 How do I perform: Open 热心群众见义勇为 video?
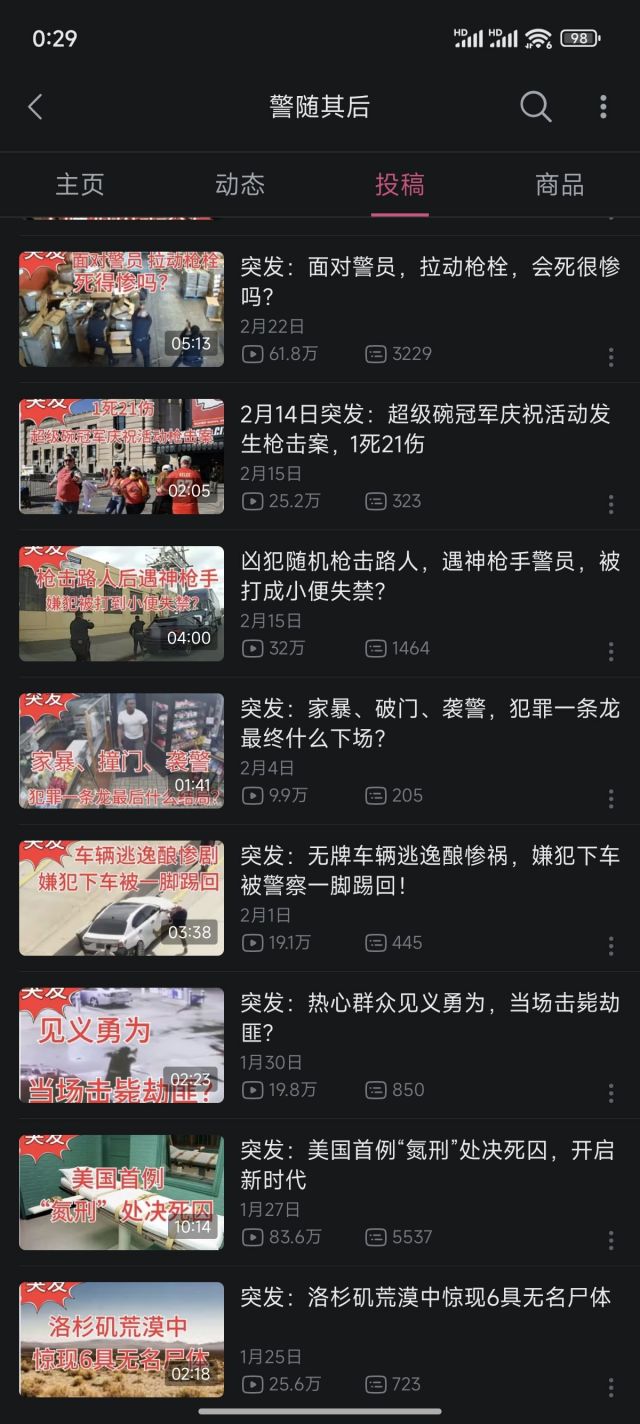coord(430,1016)
